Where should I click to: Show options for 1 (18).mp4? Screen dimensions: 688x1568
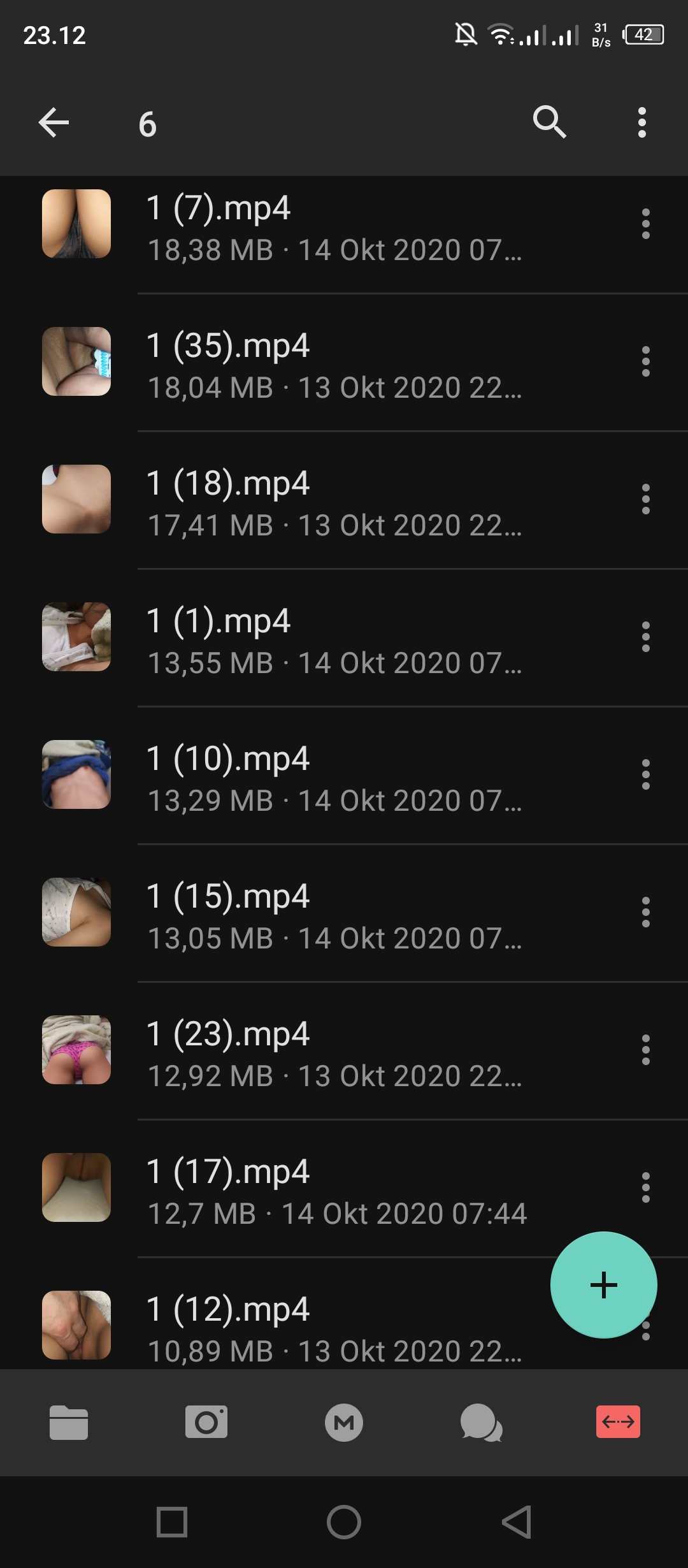[x=645, y=500]
